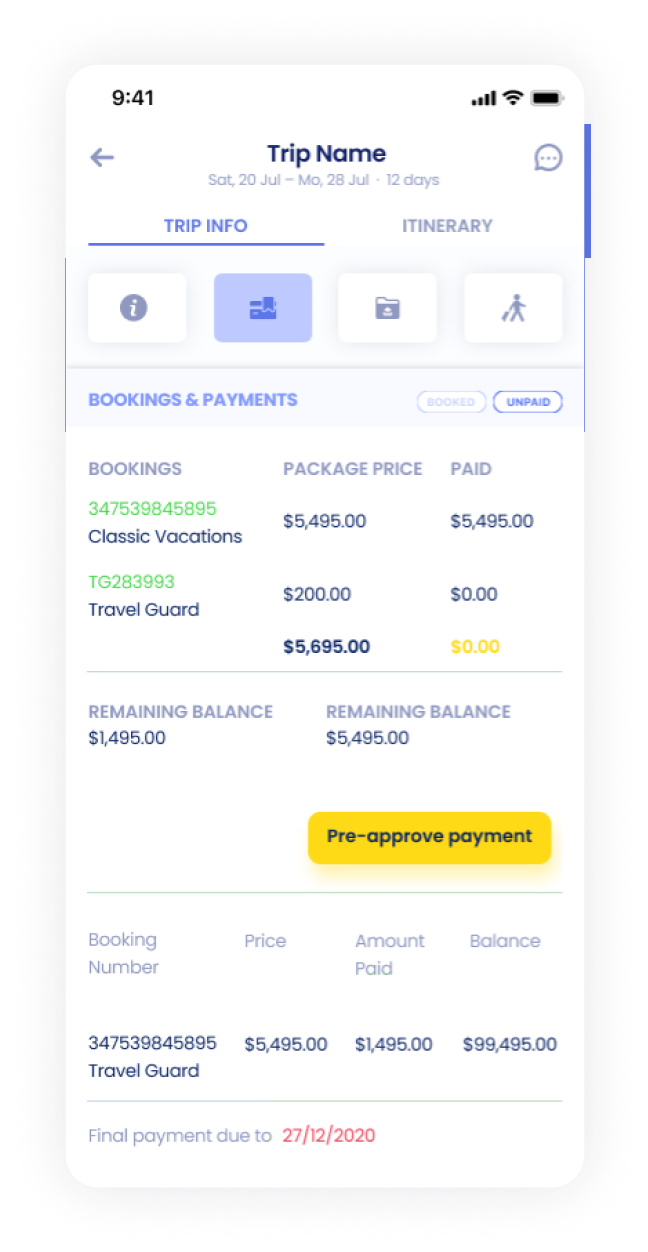The width and height of the screenshot is (648, 1252).
Task: Open the chat bubble icon
Action: (548, 157)
